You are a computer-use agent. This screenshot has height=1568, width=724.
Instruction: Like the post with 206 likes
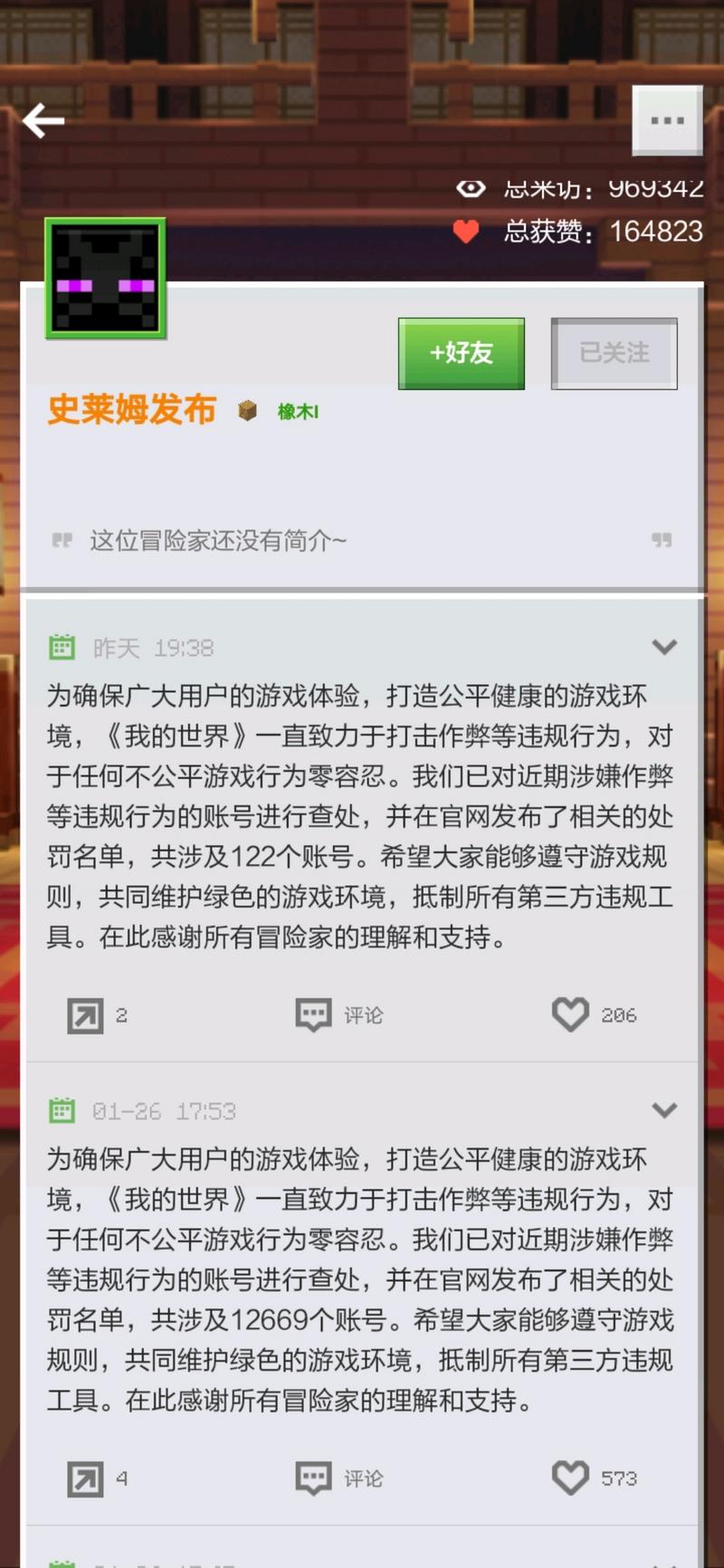pos(571,1014)
